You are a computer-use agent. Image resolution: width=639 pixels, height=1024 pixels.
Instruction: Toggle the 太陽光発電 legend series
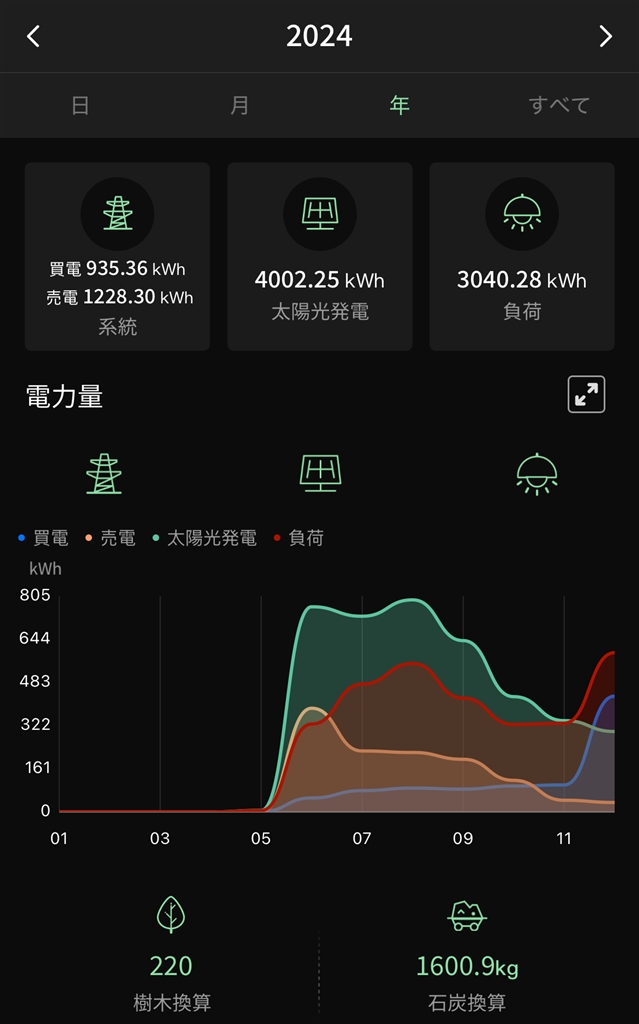[x=206, y=538]
